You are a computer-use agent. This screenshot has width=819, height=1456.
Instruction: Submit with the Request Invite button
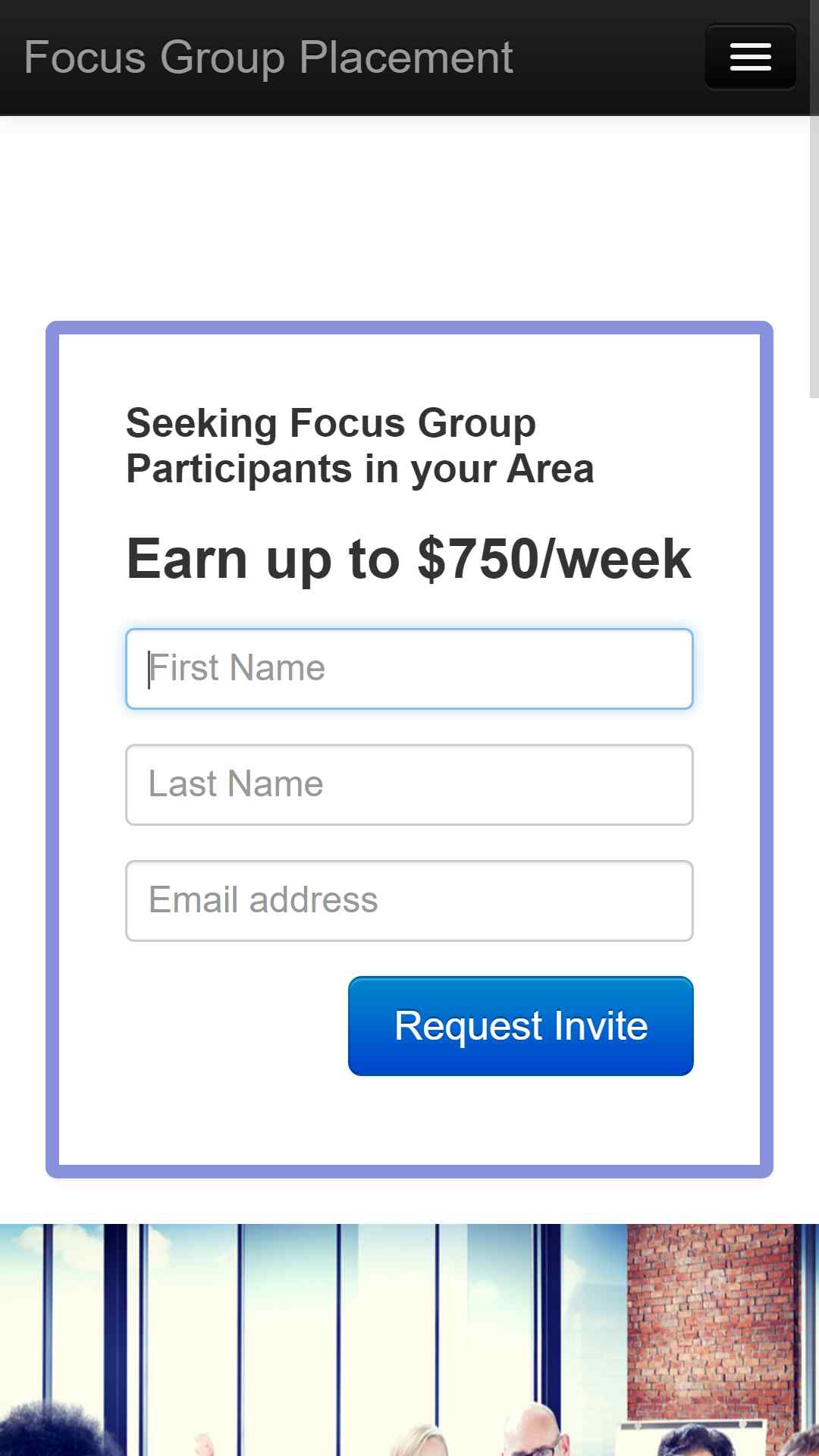pyautogui.click(x=521, y=1026)
